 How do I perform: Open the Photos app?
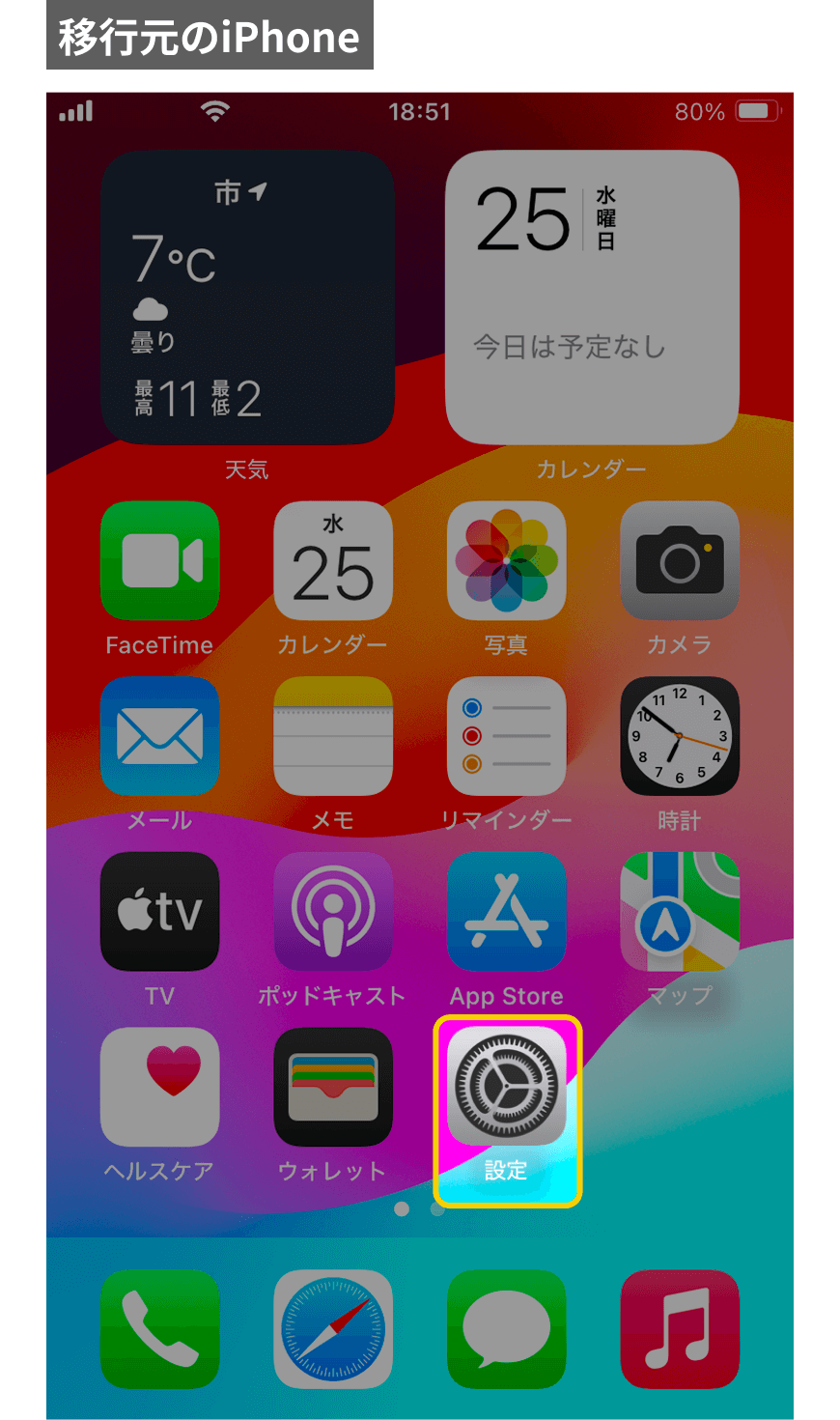[x=507, y=561]
